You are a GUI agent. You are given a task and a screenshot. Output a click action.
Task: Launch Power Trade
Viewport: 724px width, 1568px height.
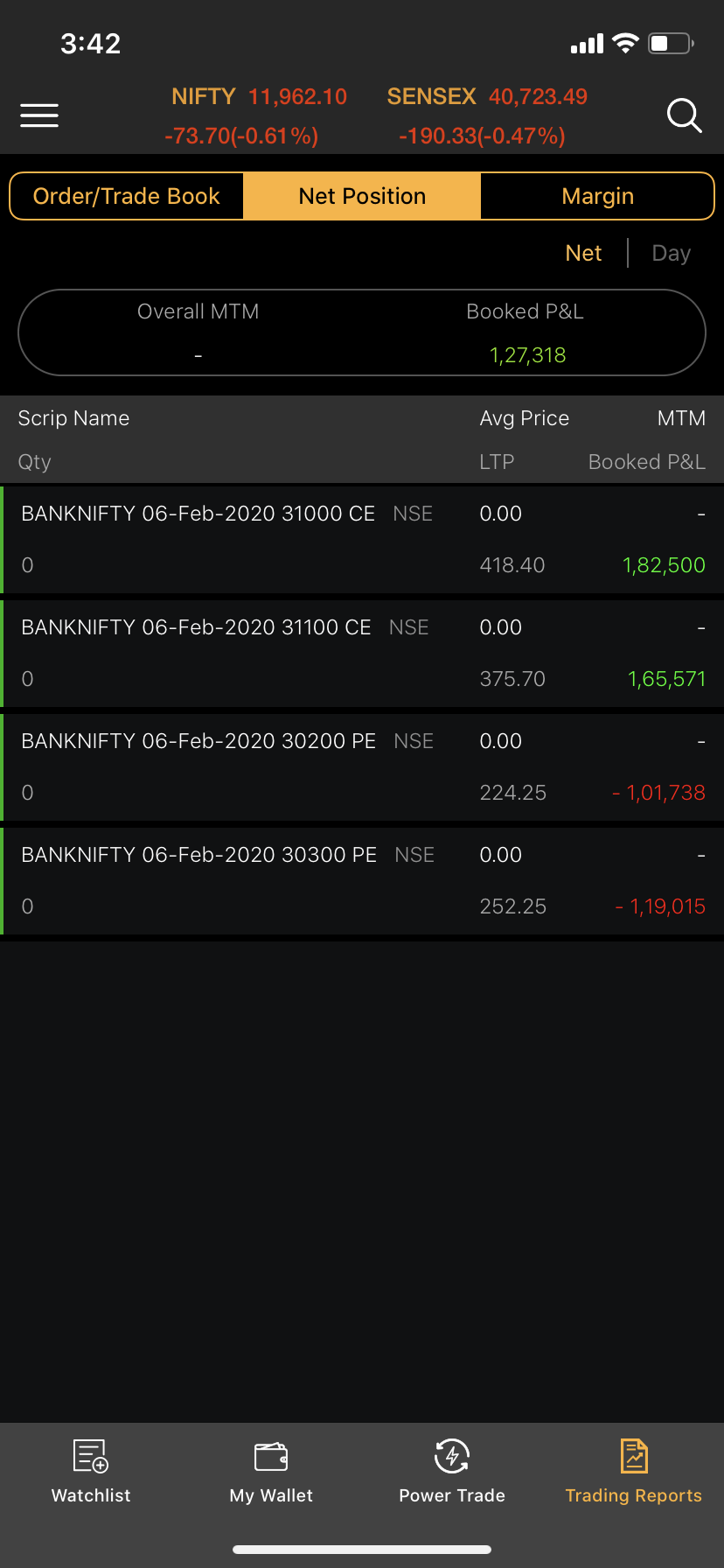(x=452, y=1472)
